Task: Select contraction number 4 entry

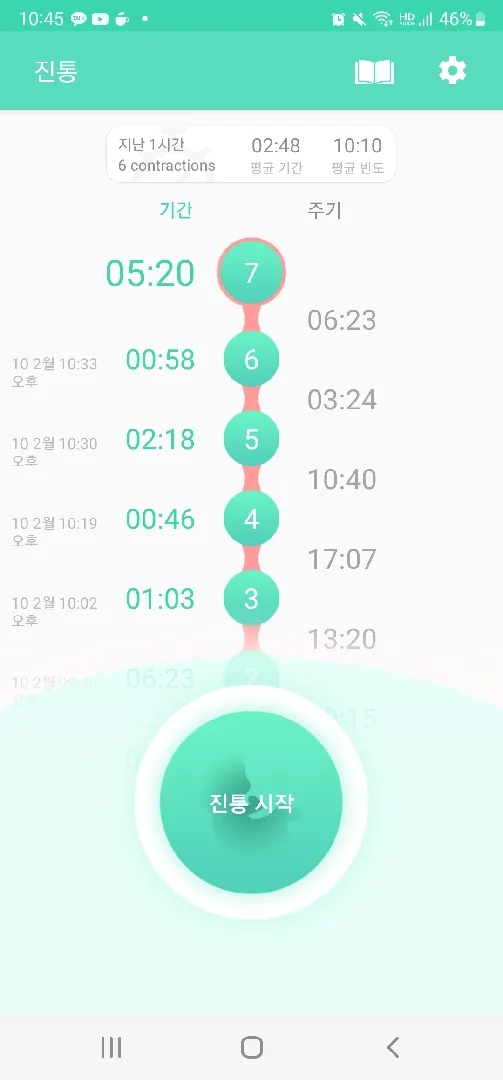Action: coord(252,519)
